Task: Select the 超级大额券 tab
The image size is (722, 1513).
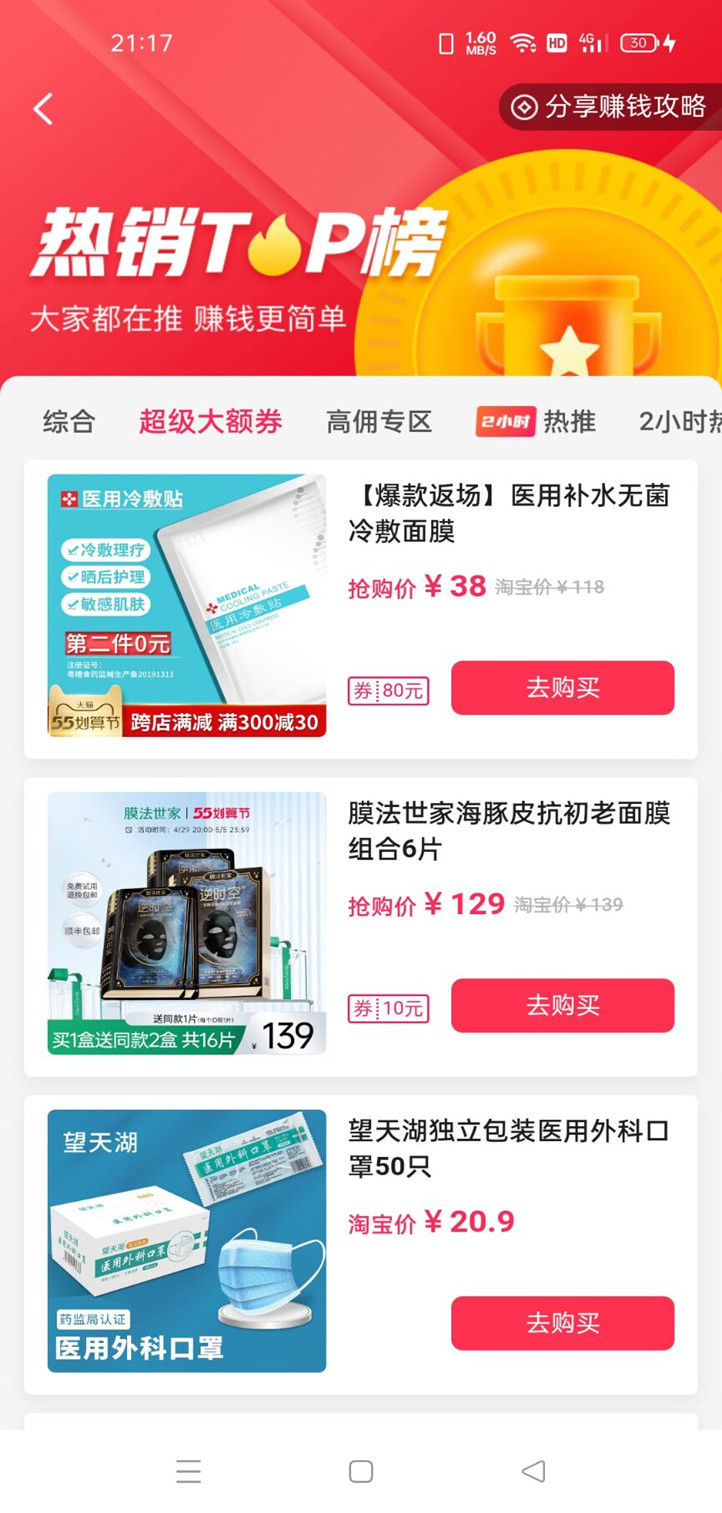Action: [x=210, y=421]
